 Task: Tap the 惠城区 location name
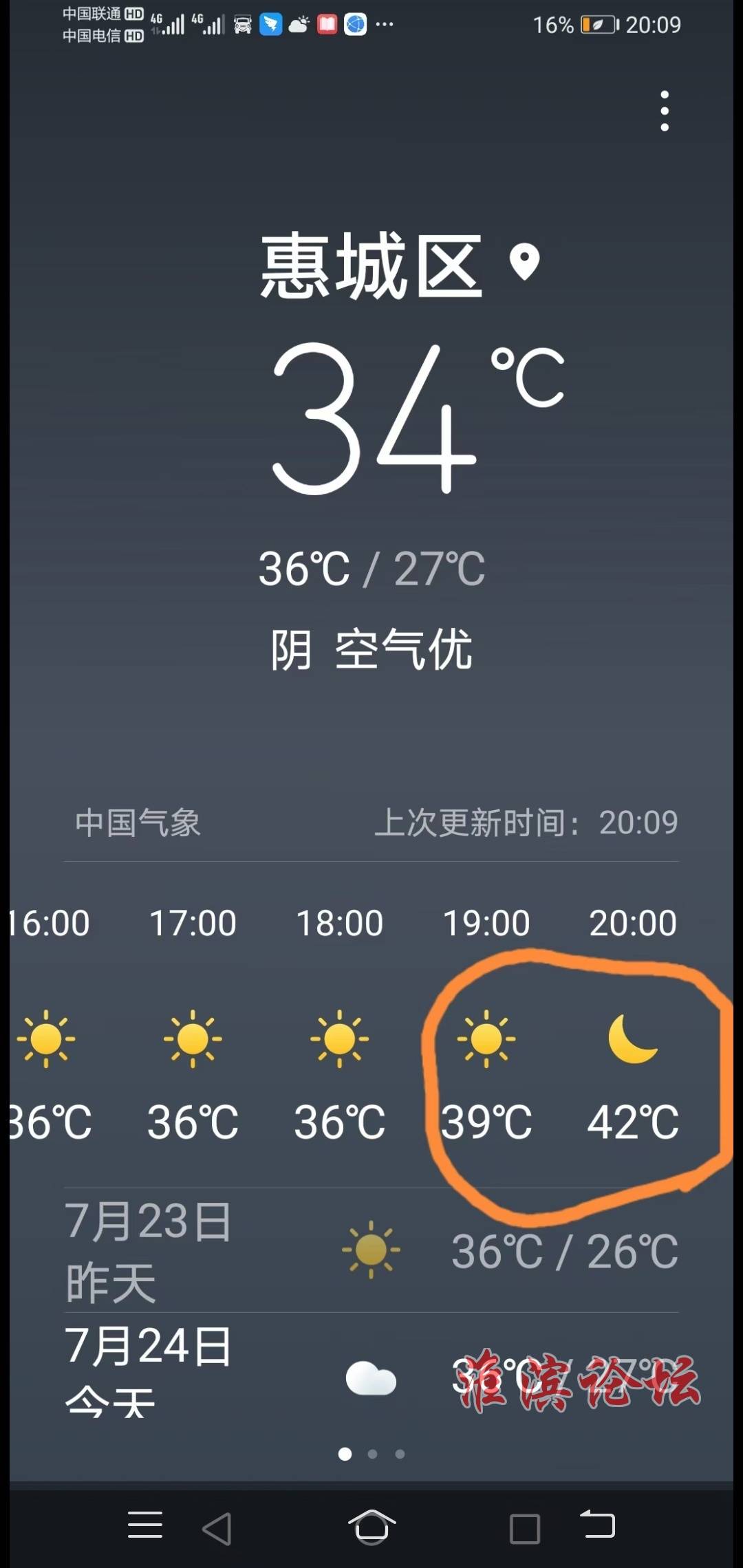coord(371,266)
